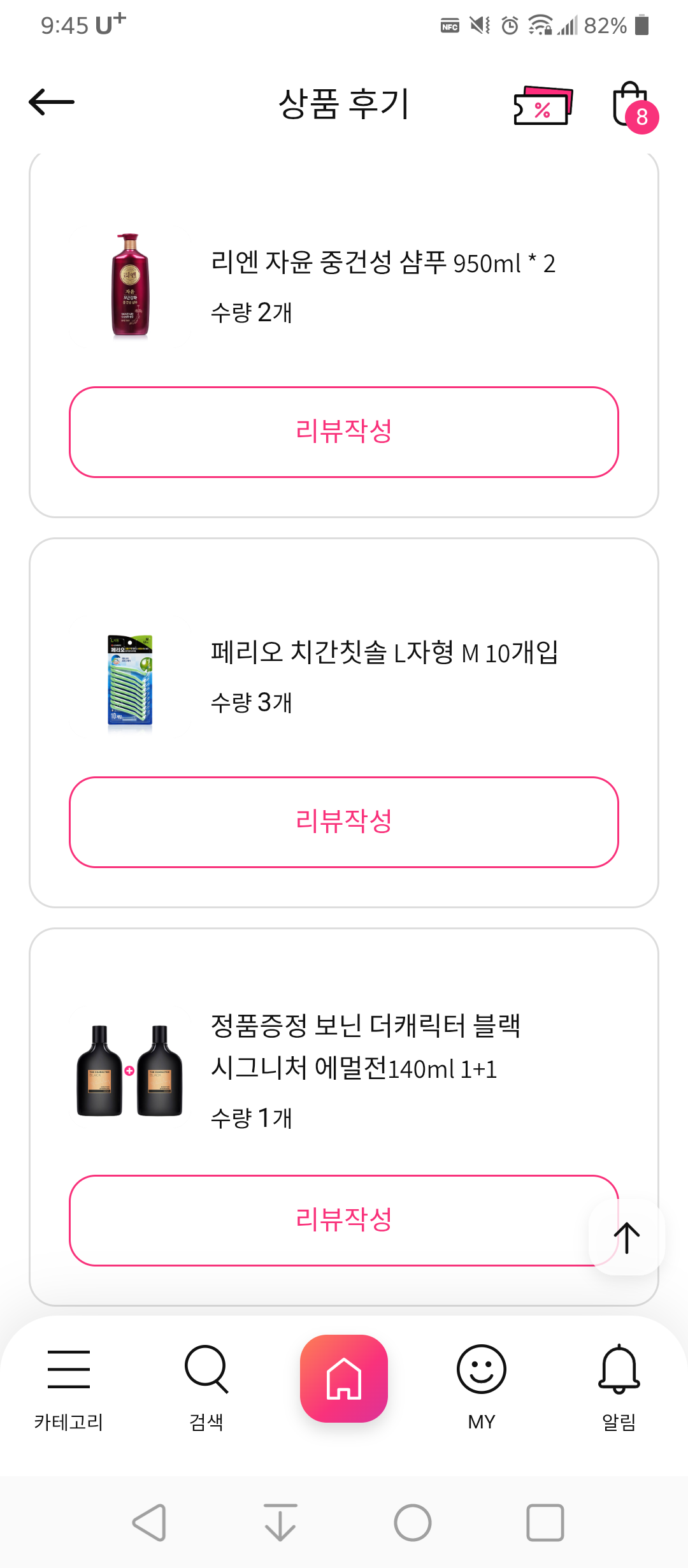Open the 보닌 더캐릭터 블랙 product thumbnail
Screen dimensions: 688x1568
pos(130,1071)
